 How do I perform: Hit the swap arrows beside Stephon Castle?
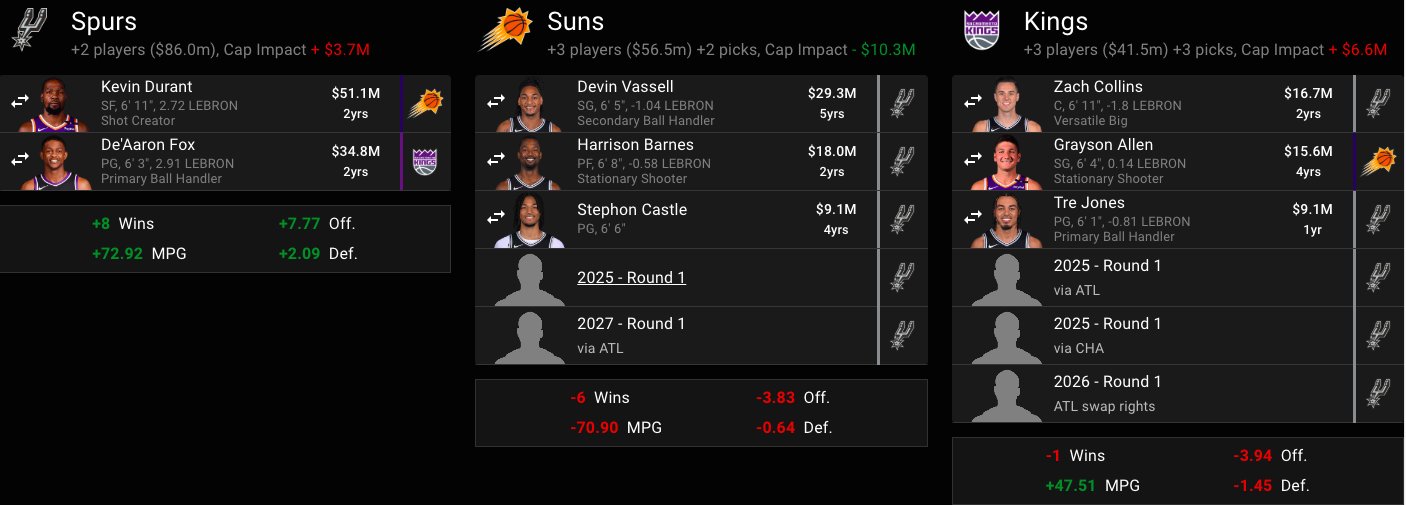pos(496,218)
